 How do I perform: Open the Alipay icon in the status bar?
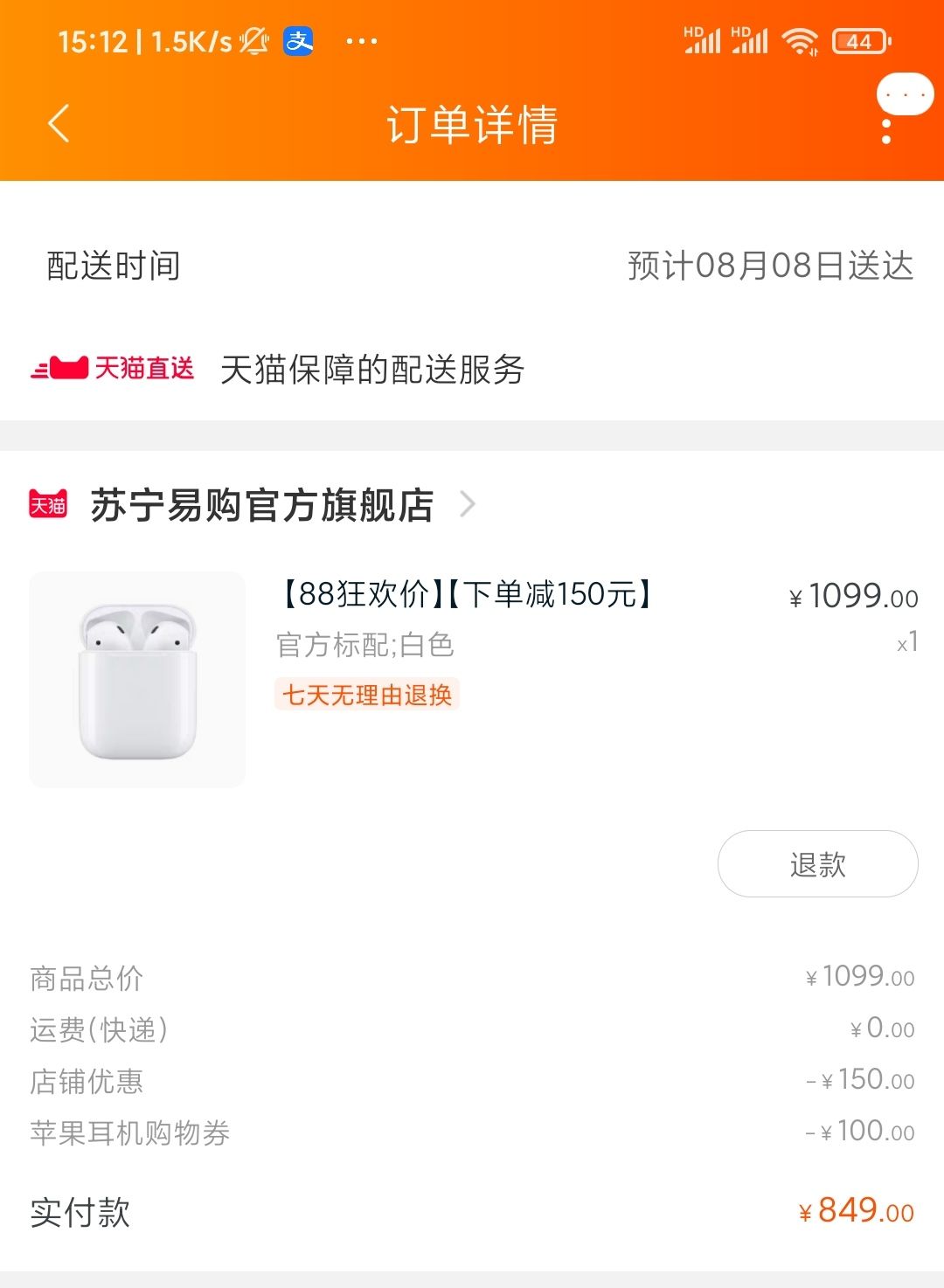coord(298,41)
